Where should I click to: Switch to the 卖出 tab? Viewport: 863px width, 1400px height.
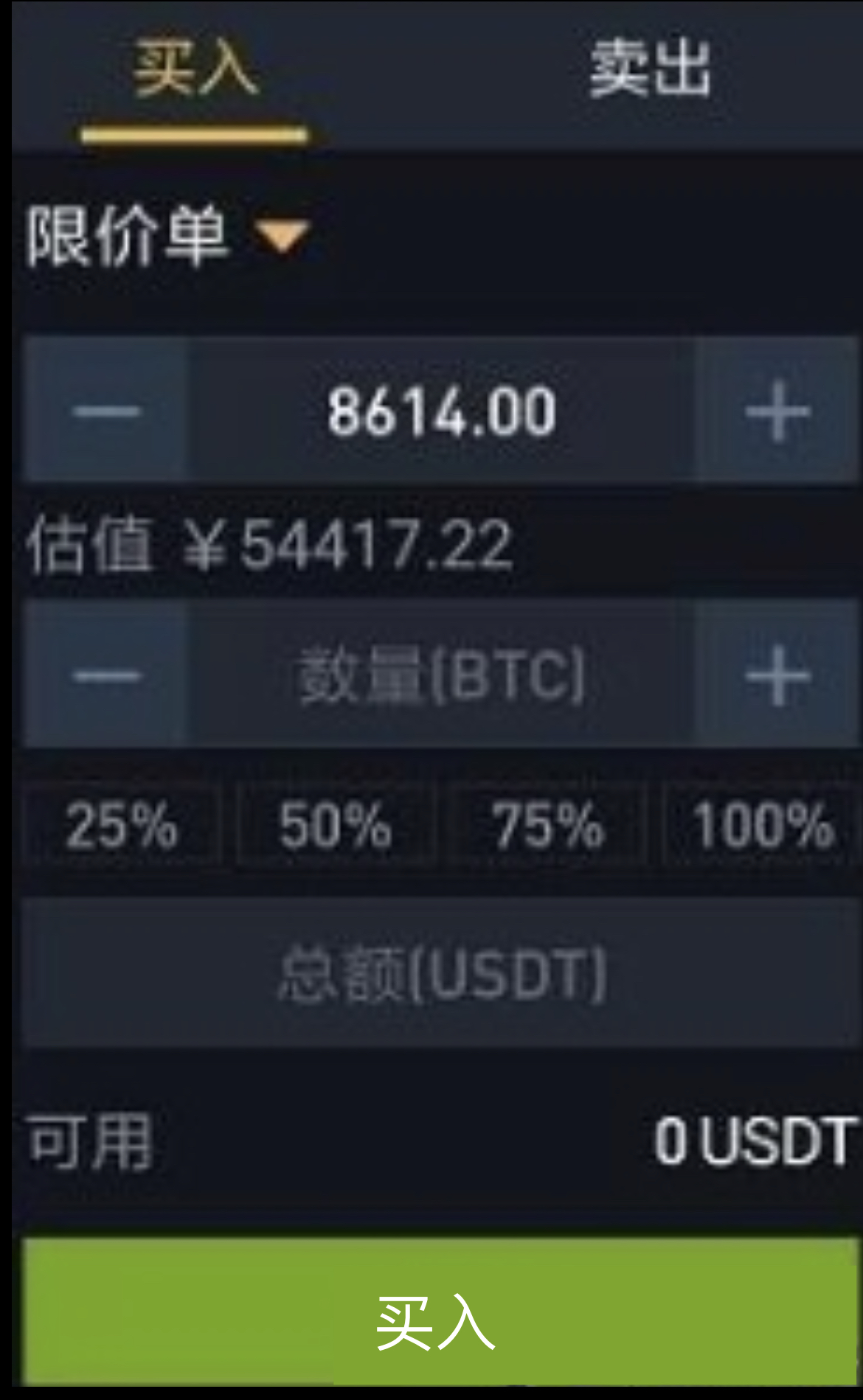[x=649, y=70]
